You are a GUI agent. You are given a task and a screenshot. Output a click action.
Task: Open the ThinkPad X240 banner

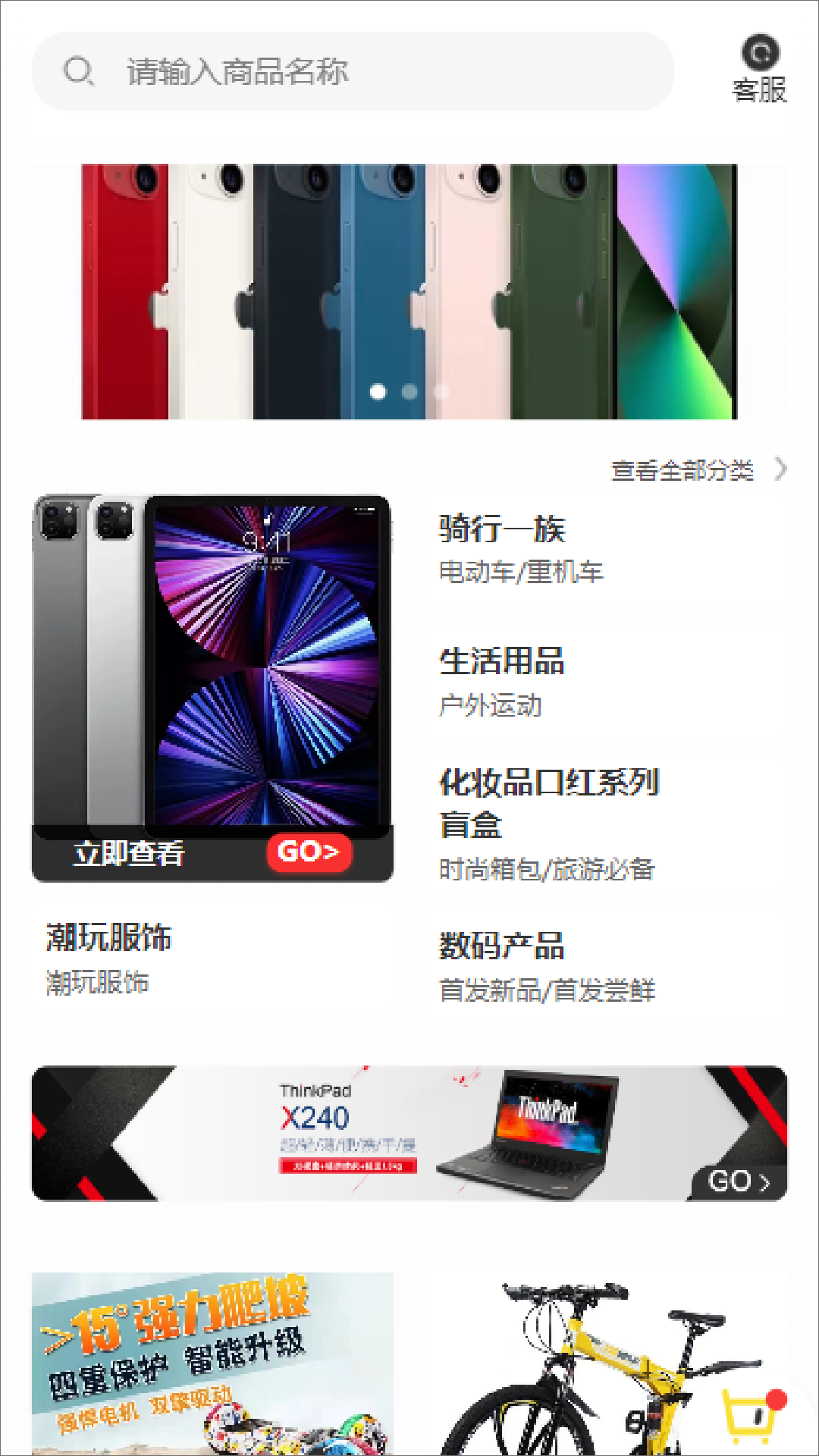(409, 1133)
